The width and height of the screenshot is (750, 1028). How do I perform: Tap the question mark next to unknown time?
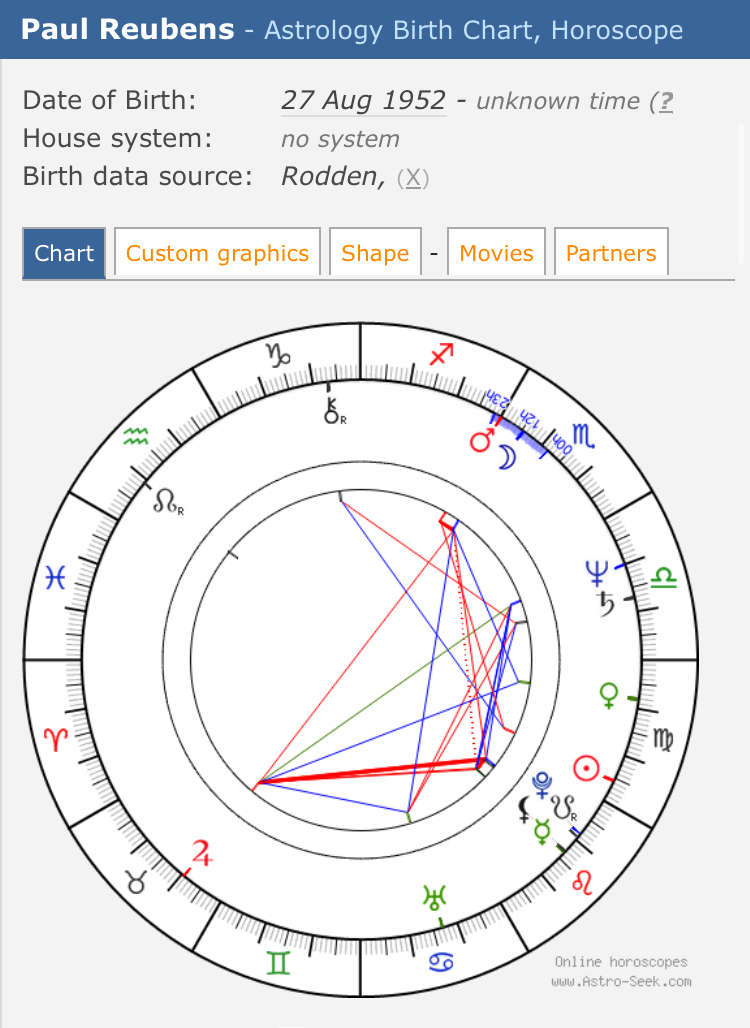666,101
